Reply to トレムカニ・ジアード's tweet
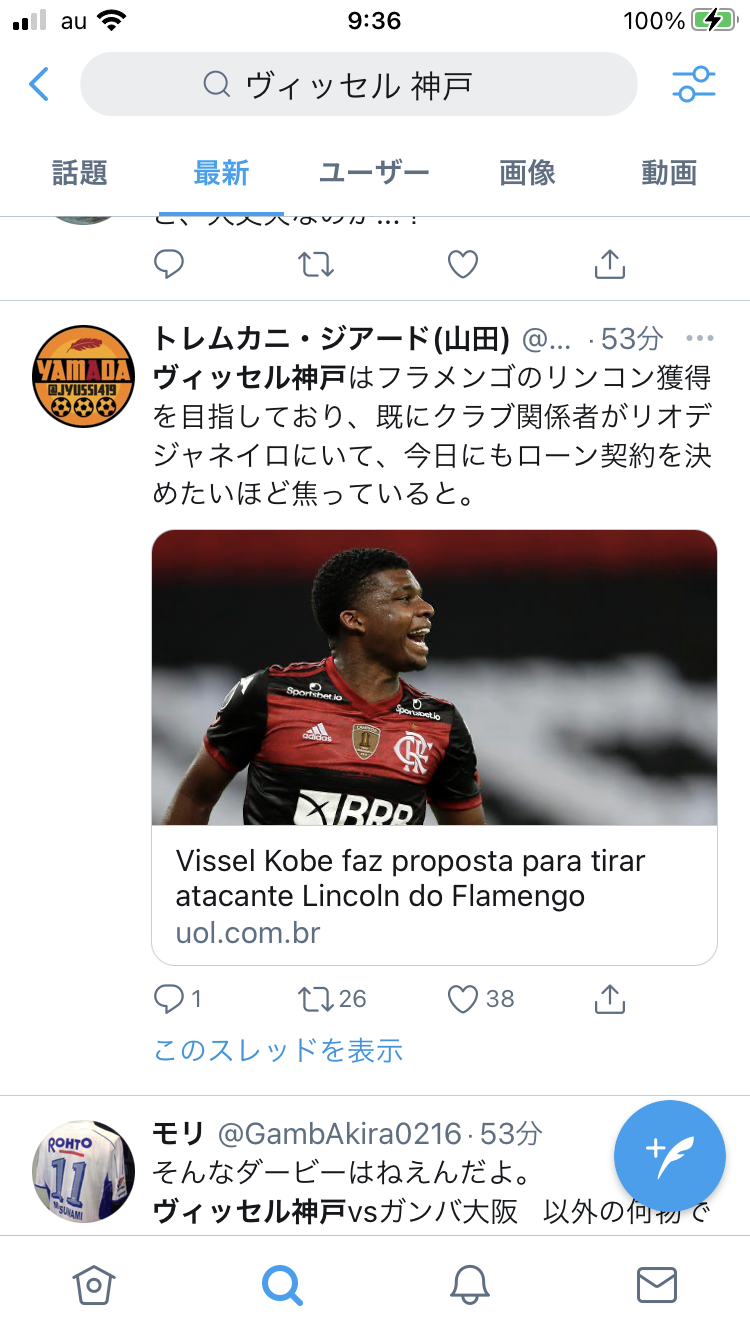Screen dimensions: 750x1334 (170, 998)
